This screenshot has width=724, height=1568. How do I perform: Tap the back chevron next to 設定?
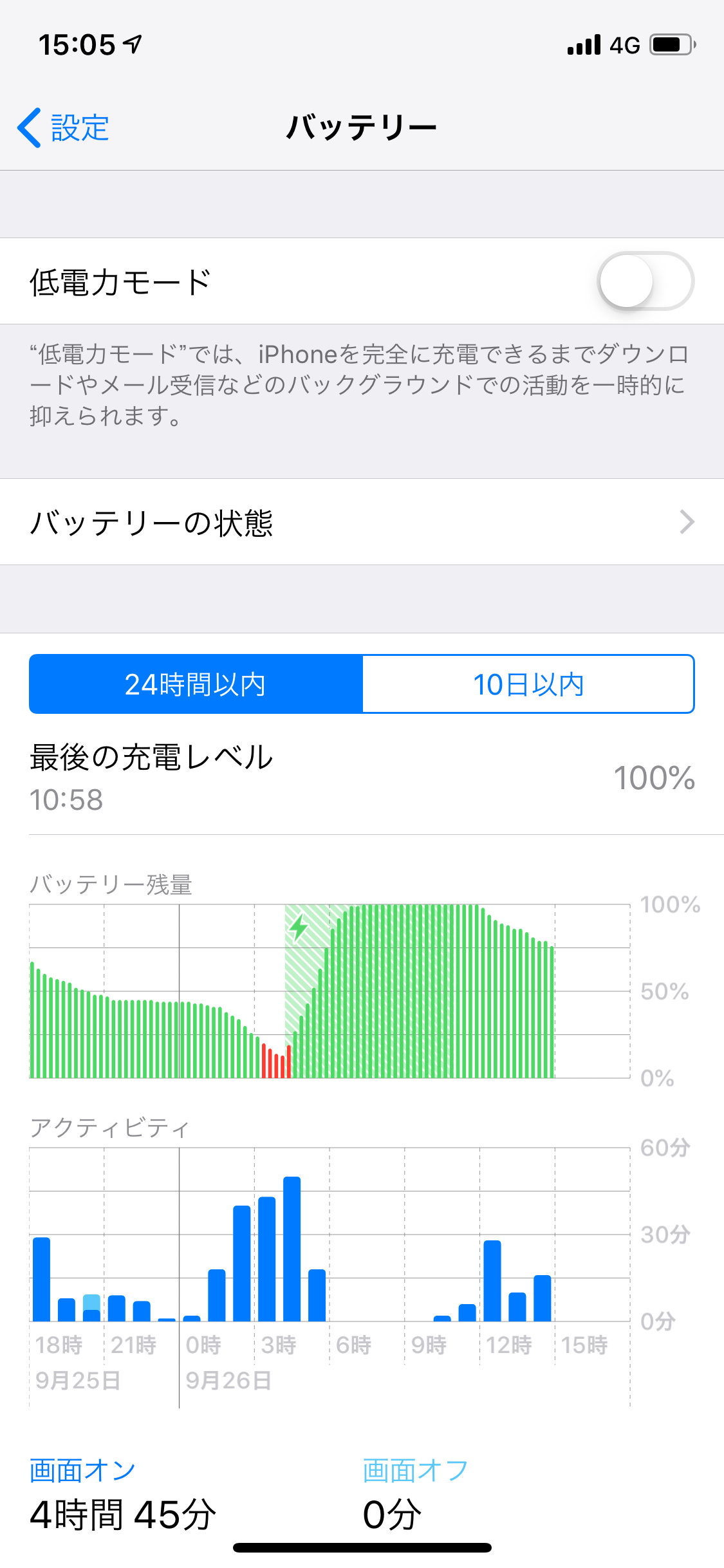[x=28, y=127]
